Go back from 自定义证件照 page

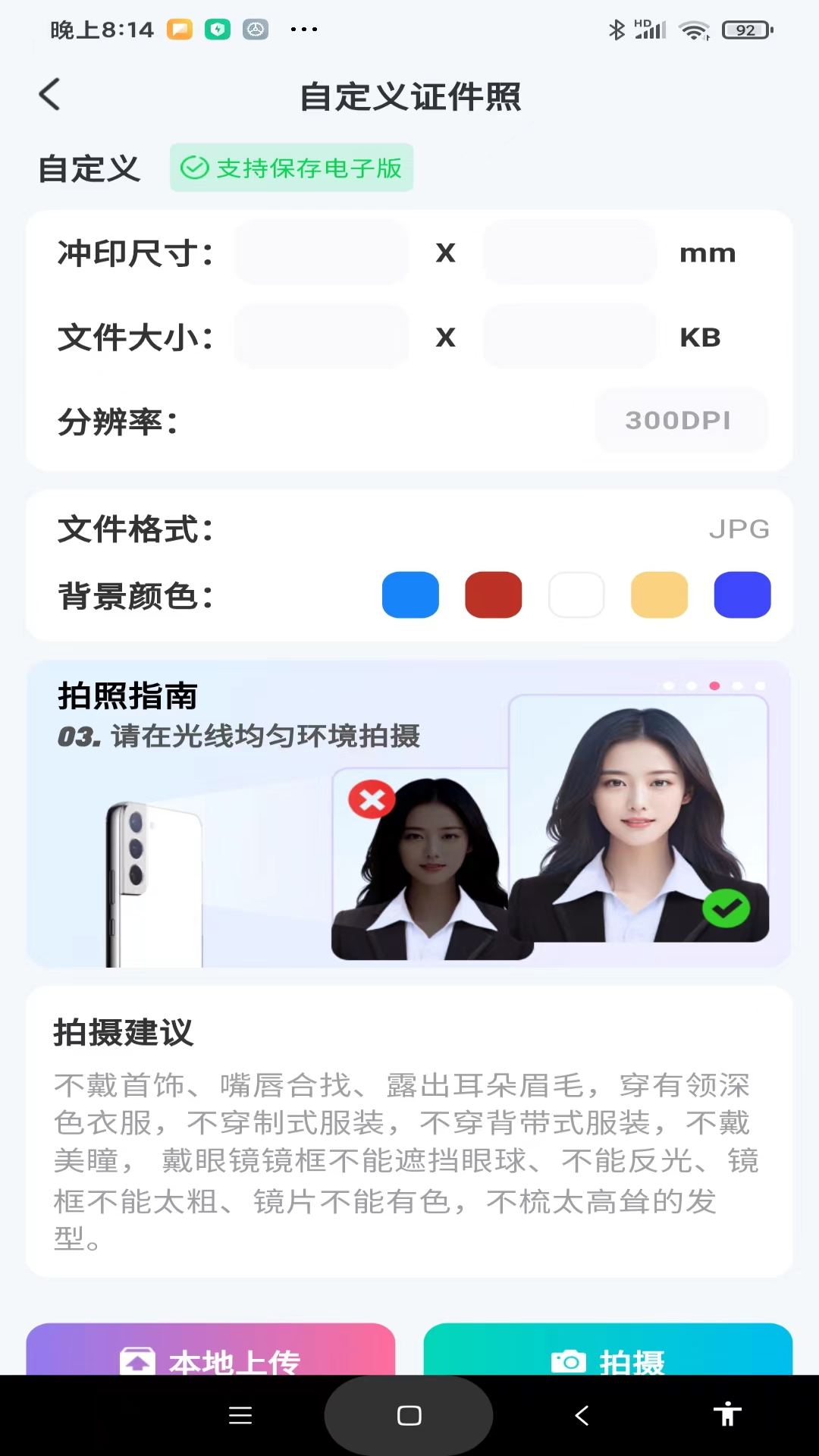50,96
